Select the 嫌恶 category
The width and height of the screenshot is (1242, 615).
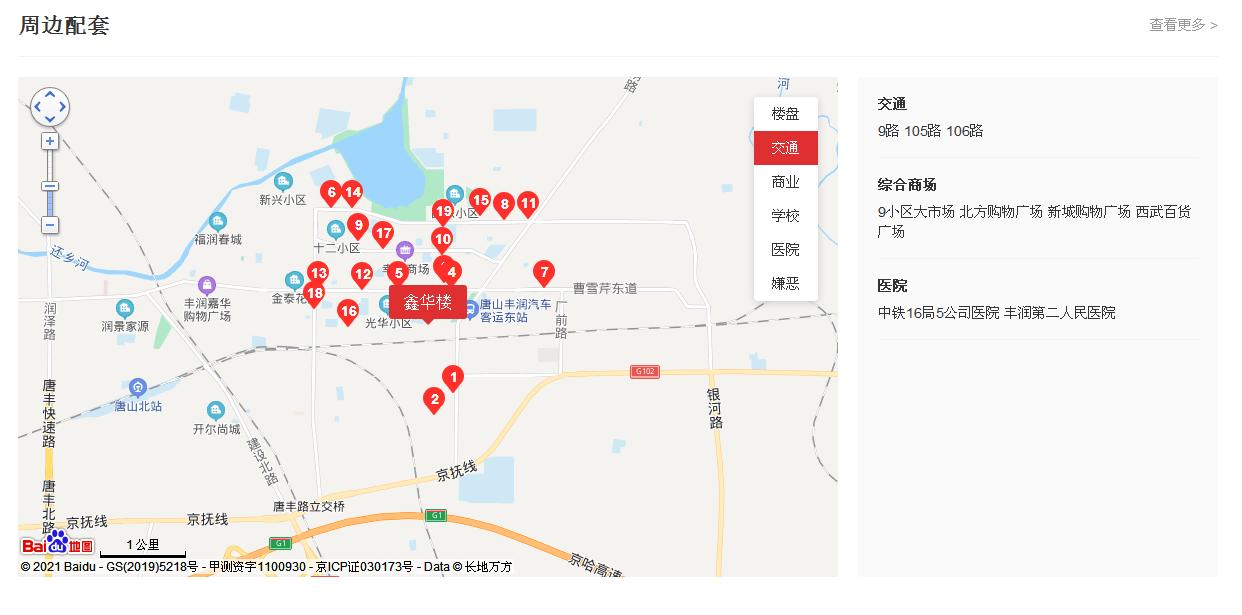pos(785,284)
